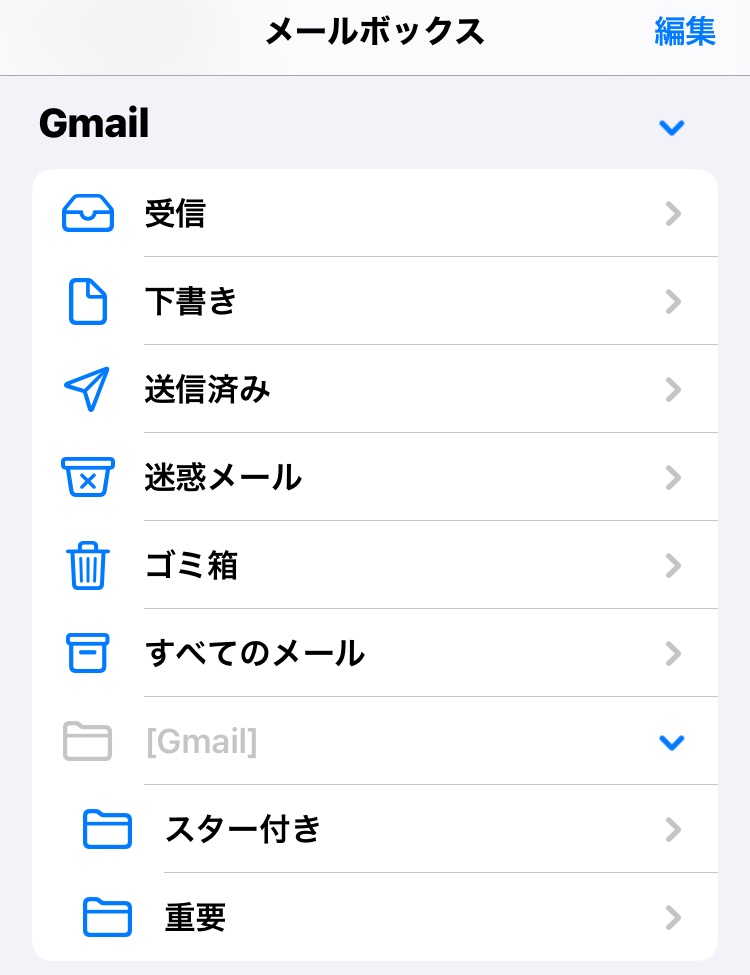750x975 pixels.
Task: Collapse the [Gmail] folder group
Action: click(671, 742)
